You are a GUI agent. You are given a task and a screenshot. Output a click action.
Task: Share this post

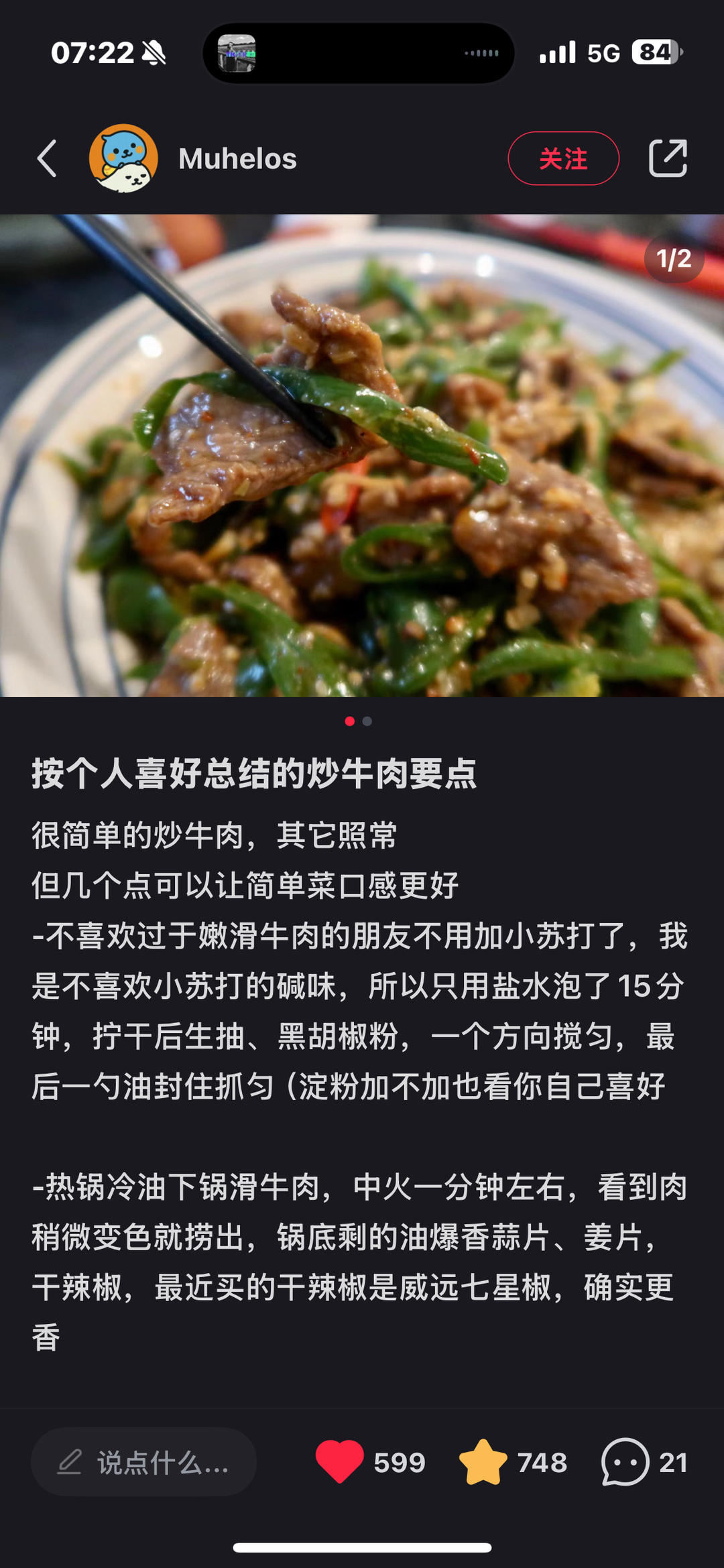[668, 159]
